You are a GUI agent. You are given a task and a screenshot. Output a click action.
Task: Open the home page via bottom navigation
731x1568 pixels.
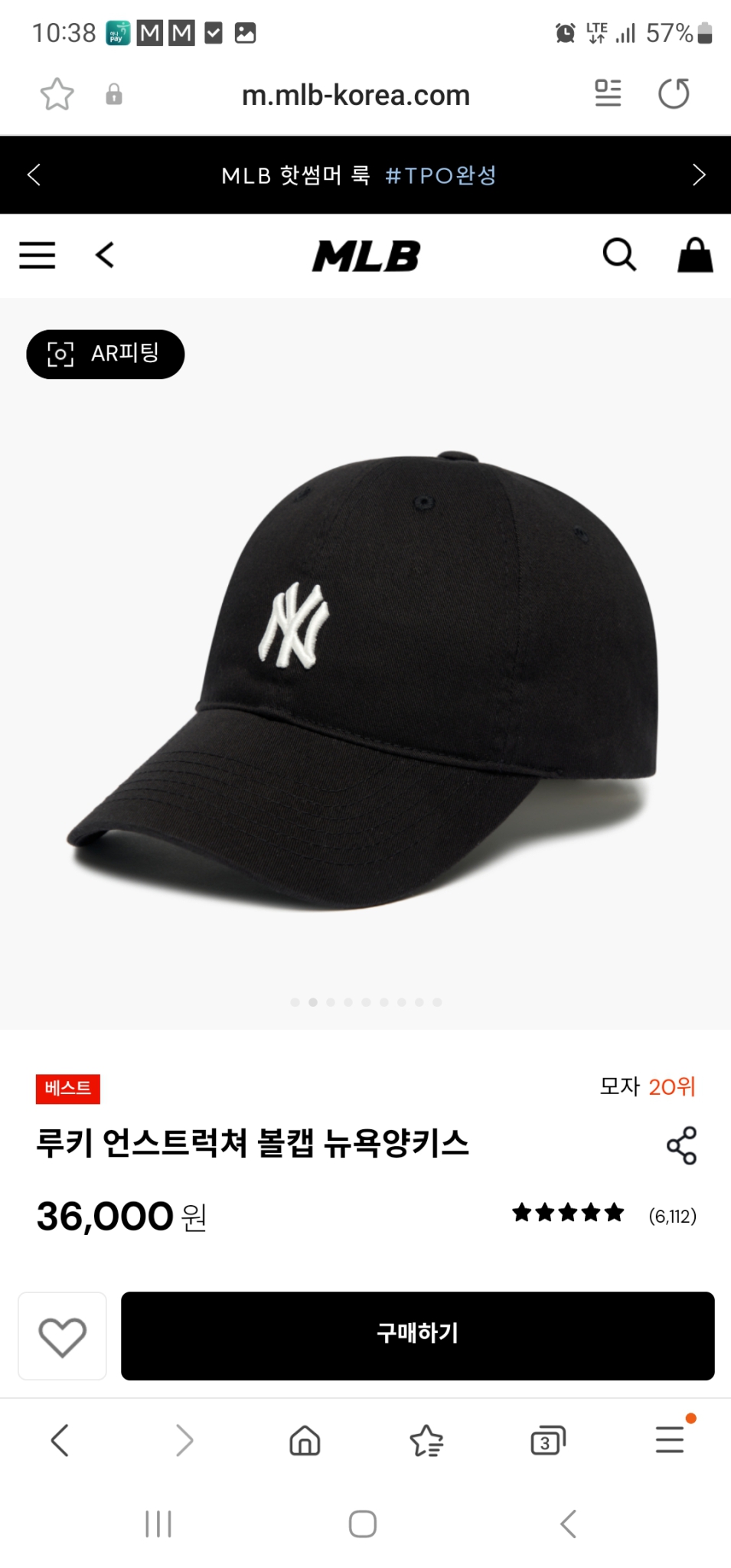(304, 1439)
